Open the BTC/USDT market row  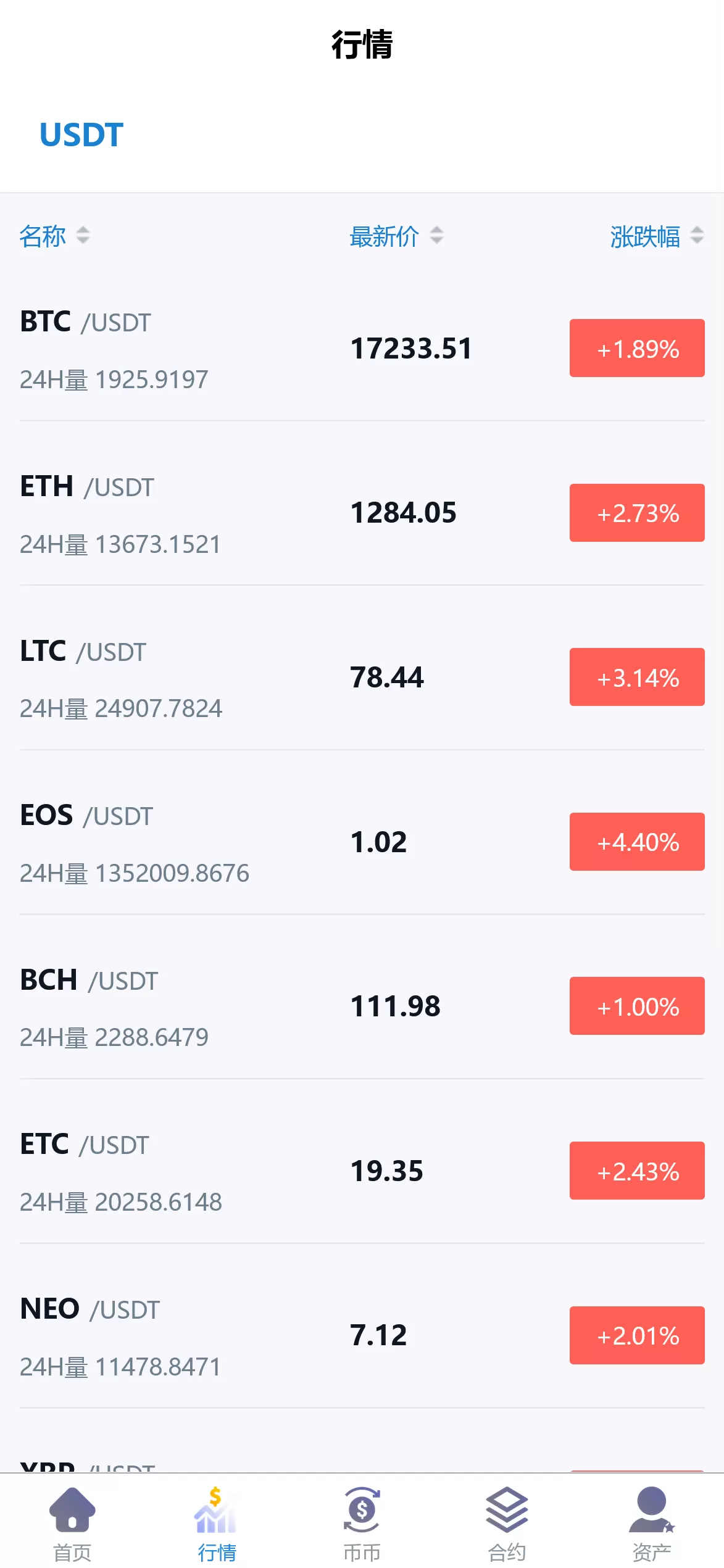[362, 349]
